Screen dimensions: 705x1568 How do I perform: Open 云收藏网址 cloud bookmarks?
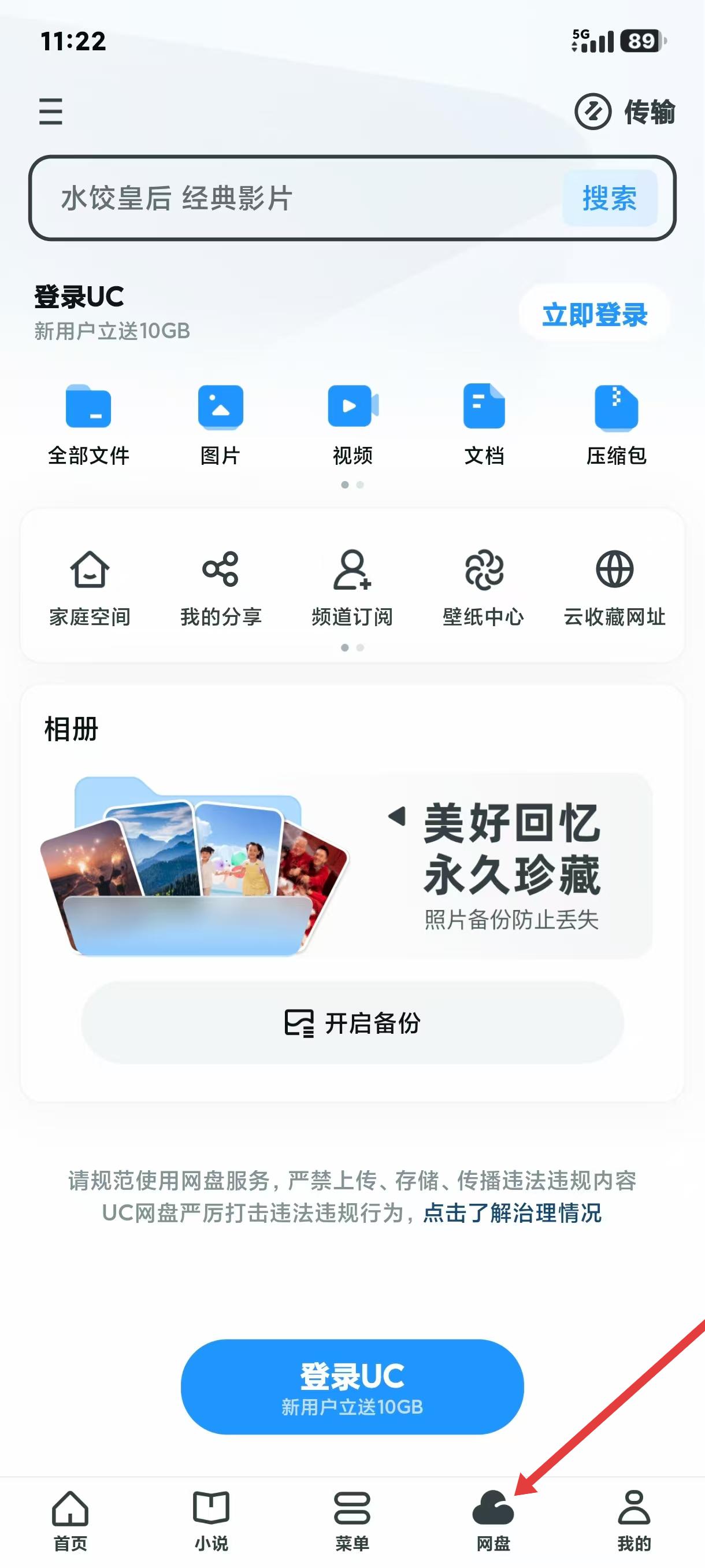tap(614, 587)
